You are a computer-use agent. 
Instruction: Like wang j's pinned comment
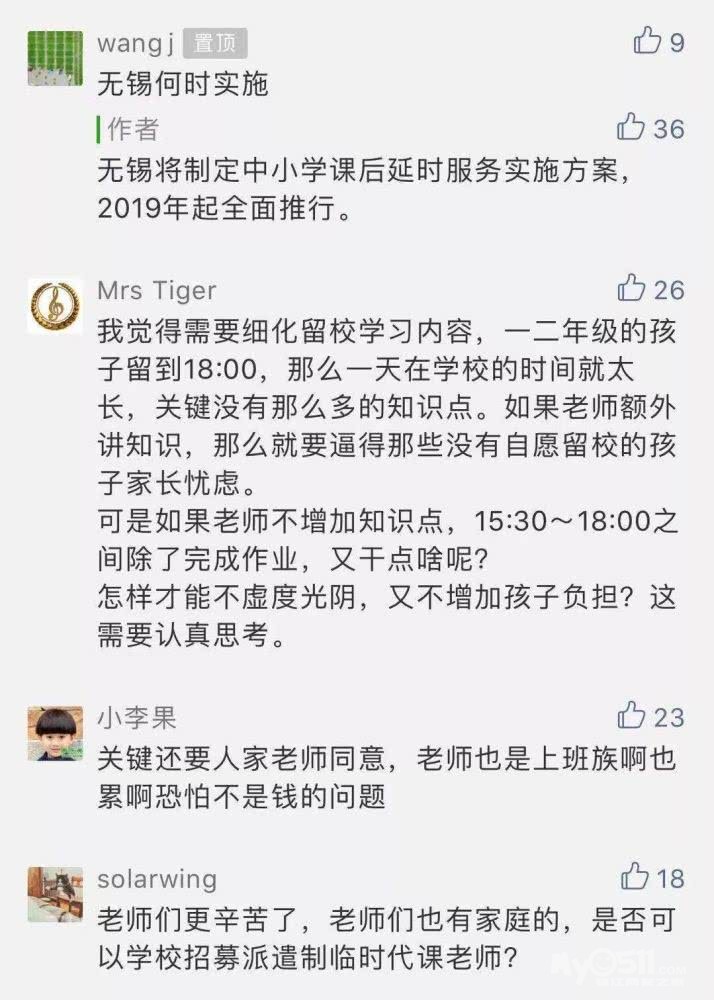648,42
